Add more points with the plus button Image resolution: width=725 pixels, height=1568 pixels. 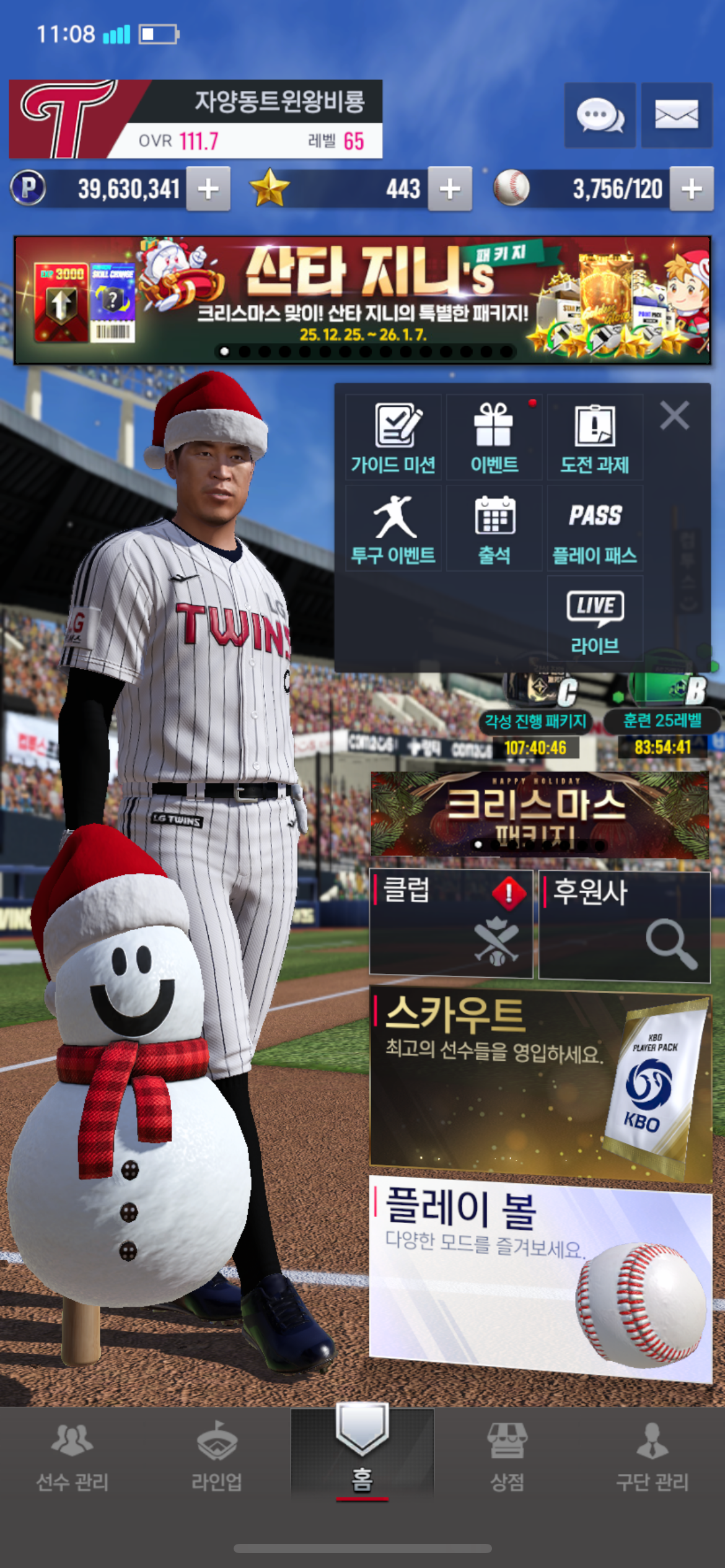click(x=208, y=189)
